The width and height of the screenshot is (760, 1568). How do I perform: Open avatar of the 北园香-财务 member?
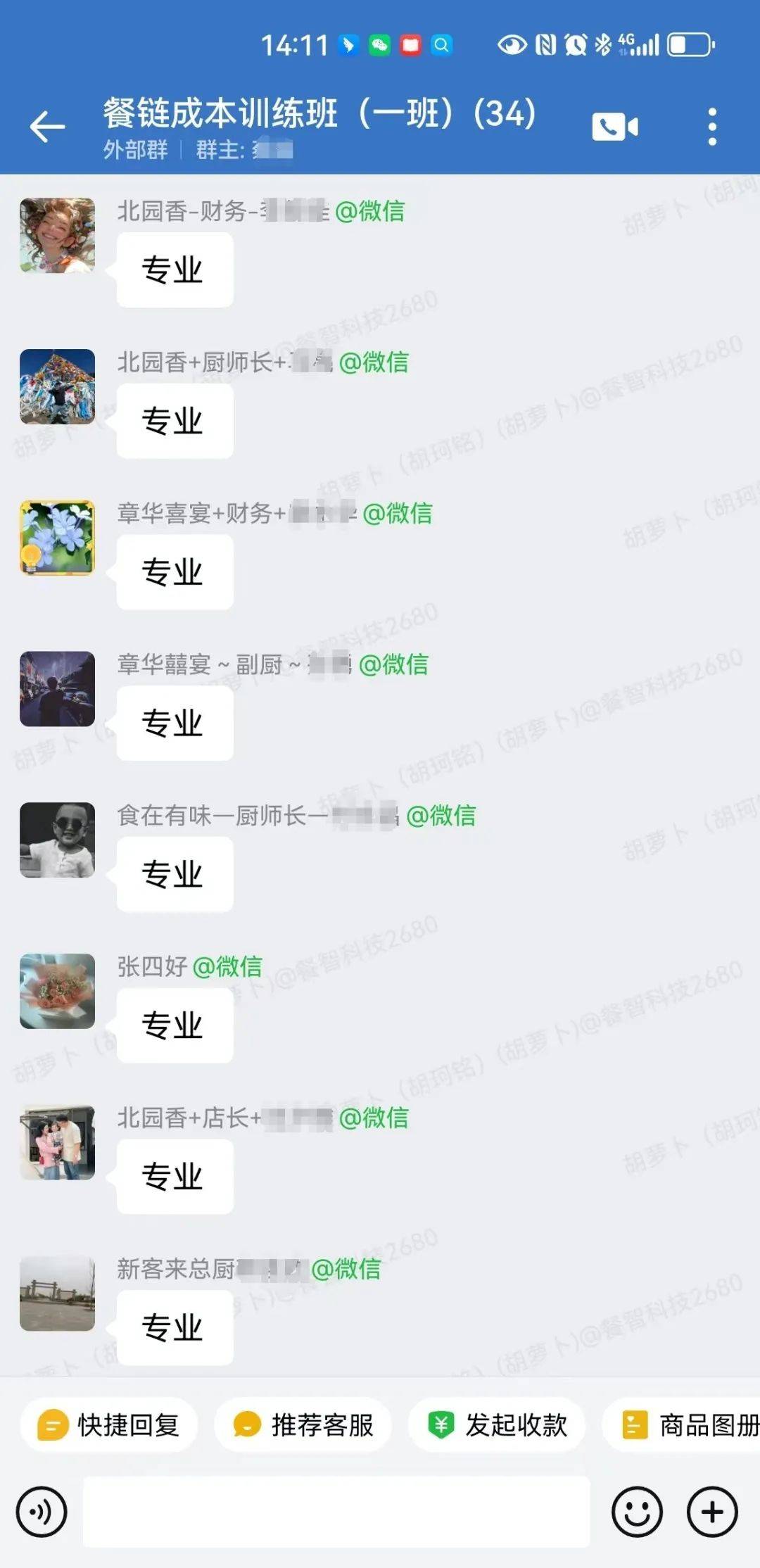tap(57, 235)
